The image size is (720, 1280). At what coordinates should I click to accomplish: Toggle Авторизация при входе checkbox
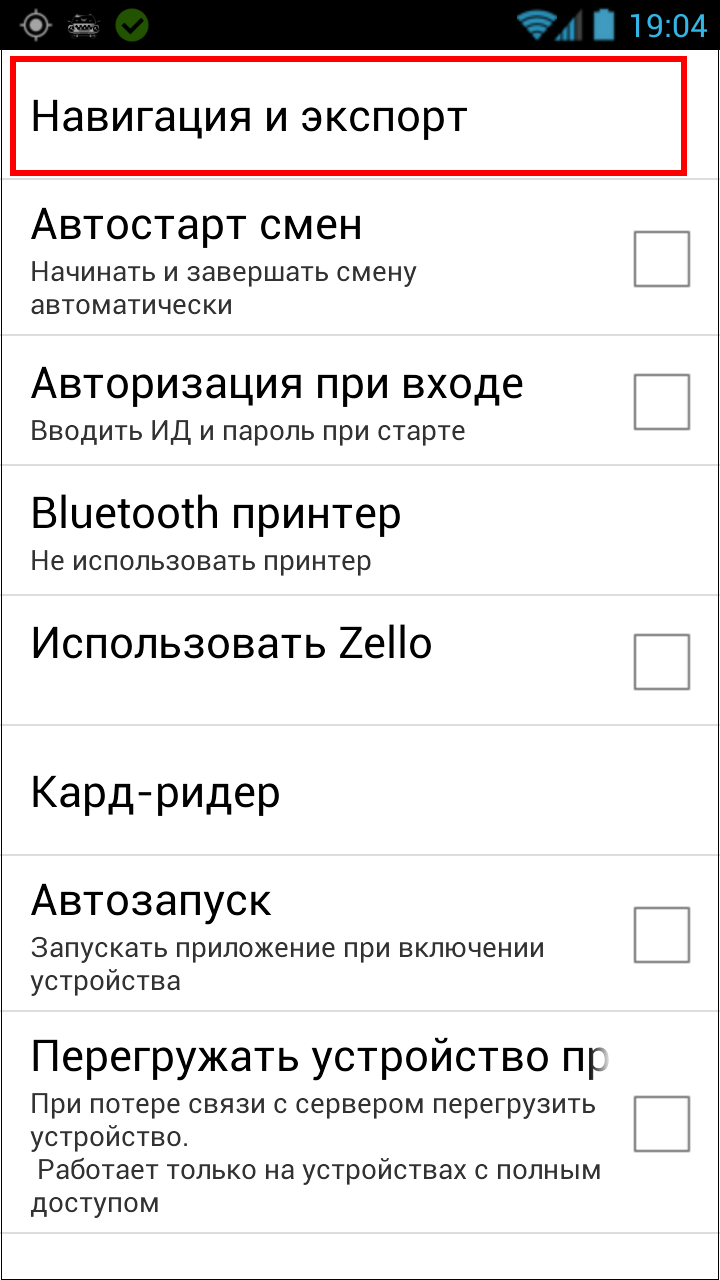point(661,402)
